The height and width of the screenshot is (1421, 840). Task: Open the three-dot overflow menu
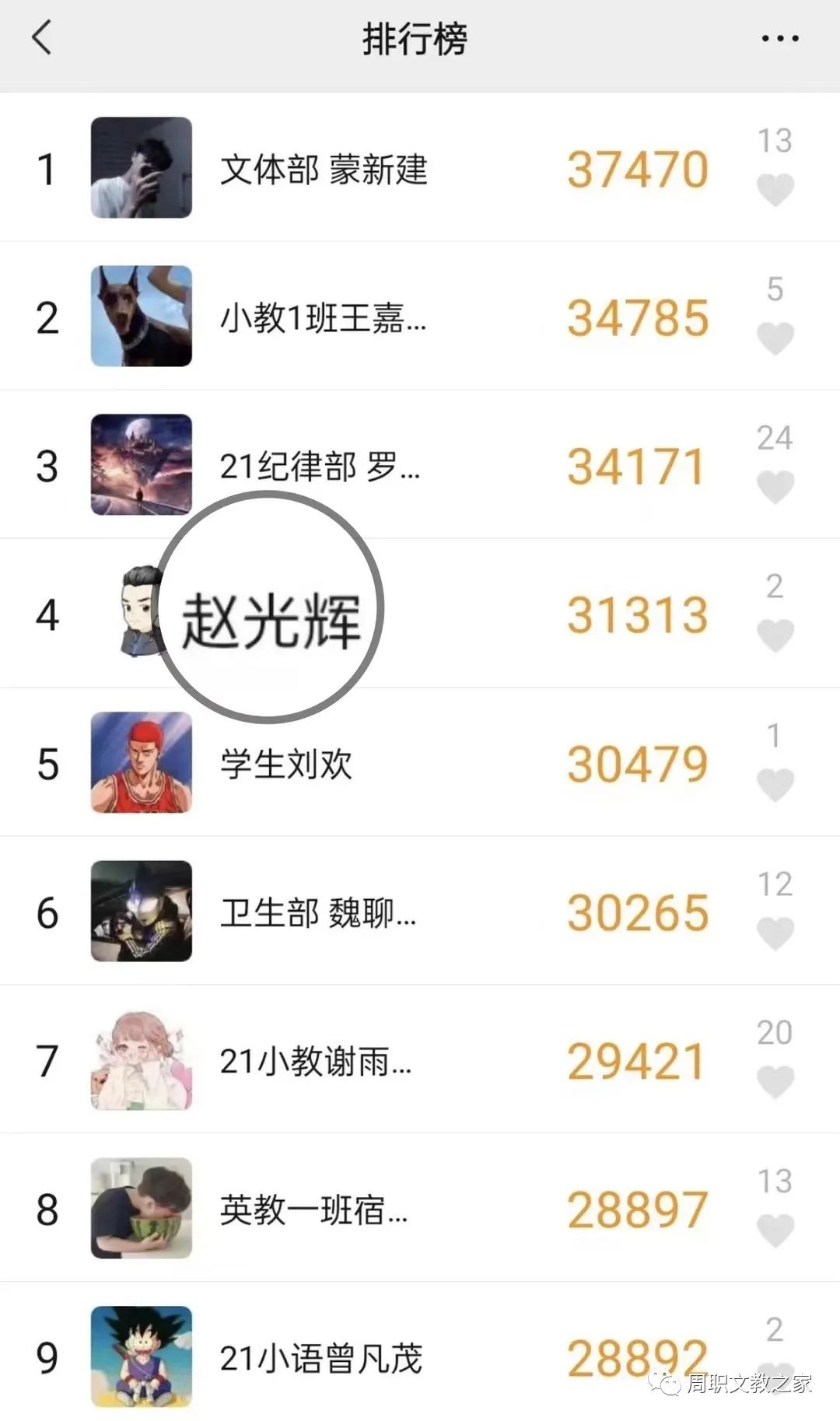point(779,38)
